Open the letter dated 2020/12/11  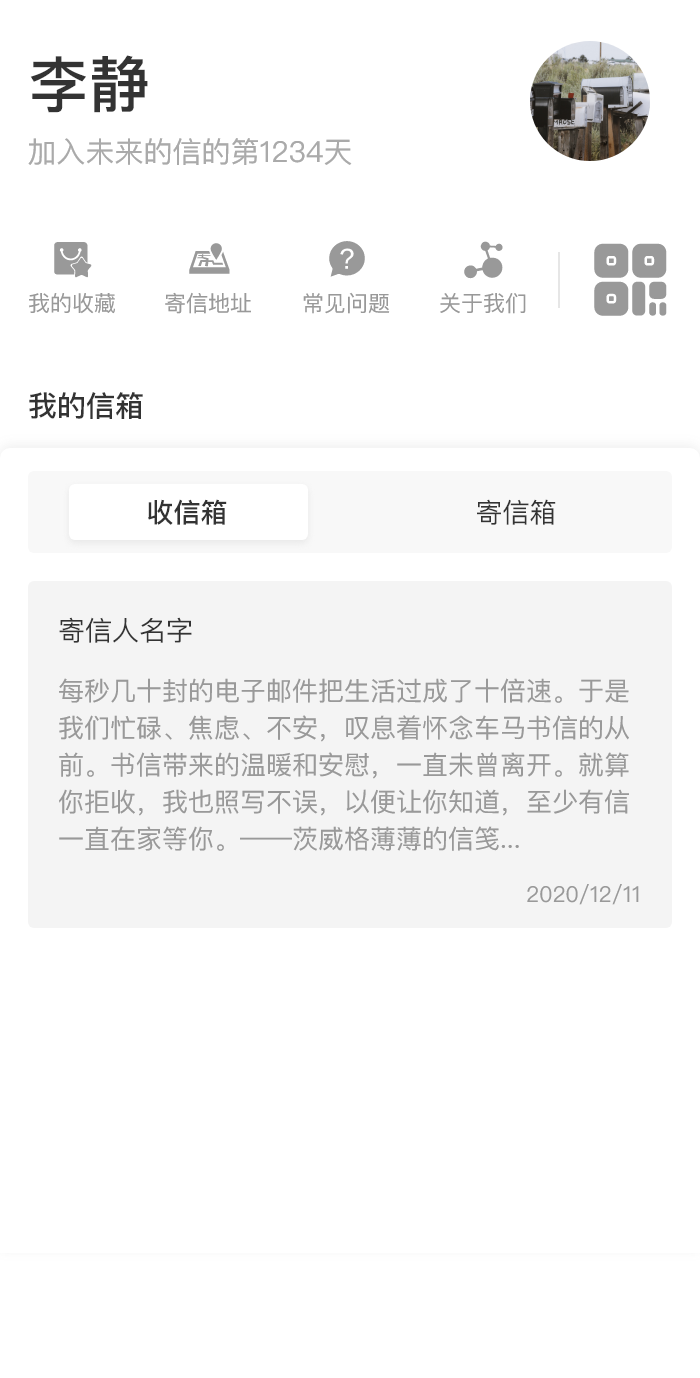click(x=350, y=754)
